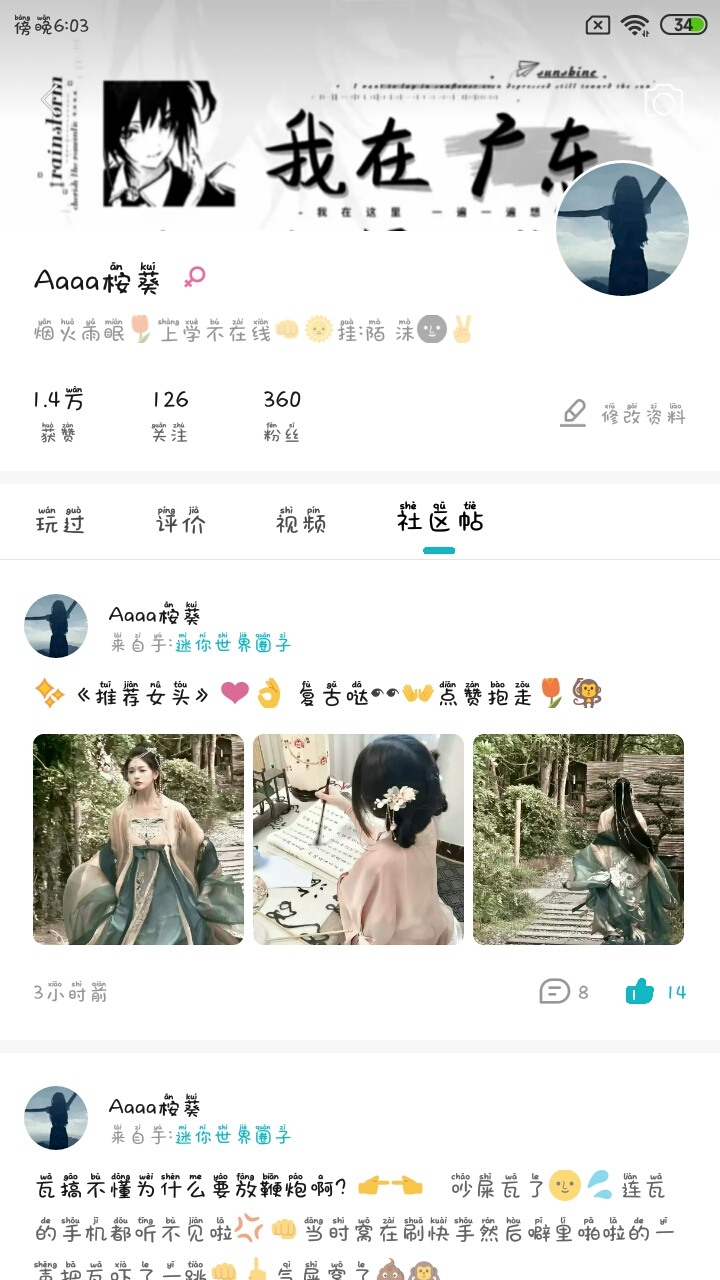Tap 修改资料 to edit profile
Image resolution: width=720 pixels, height=1280 pixels.
pos(624,413)
